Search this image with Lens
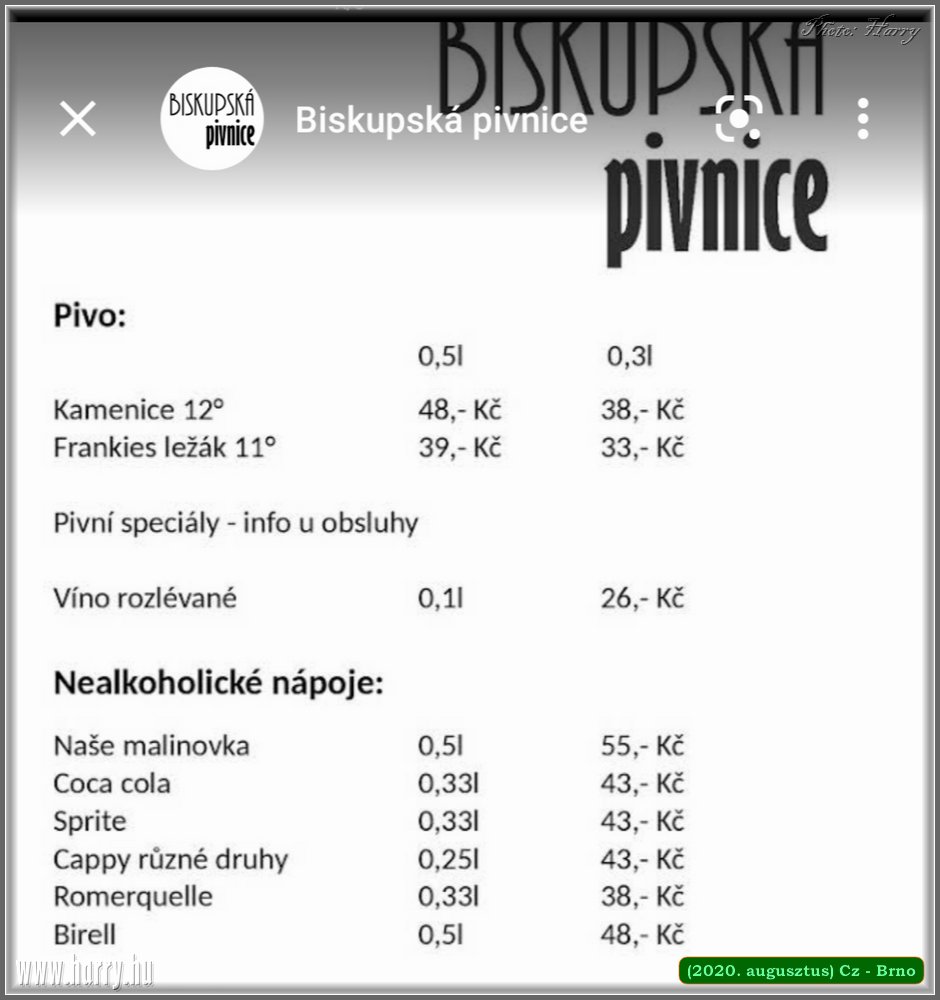This screenshot has height=1000, width=940. coord(739,120)
